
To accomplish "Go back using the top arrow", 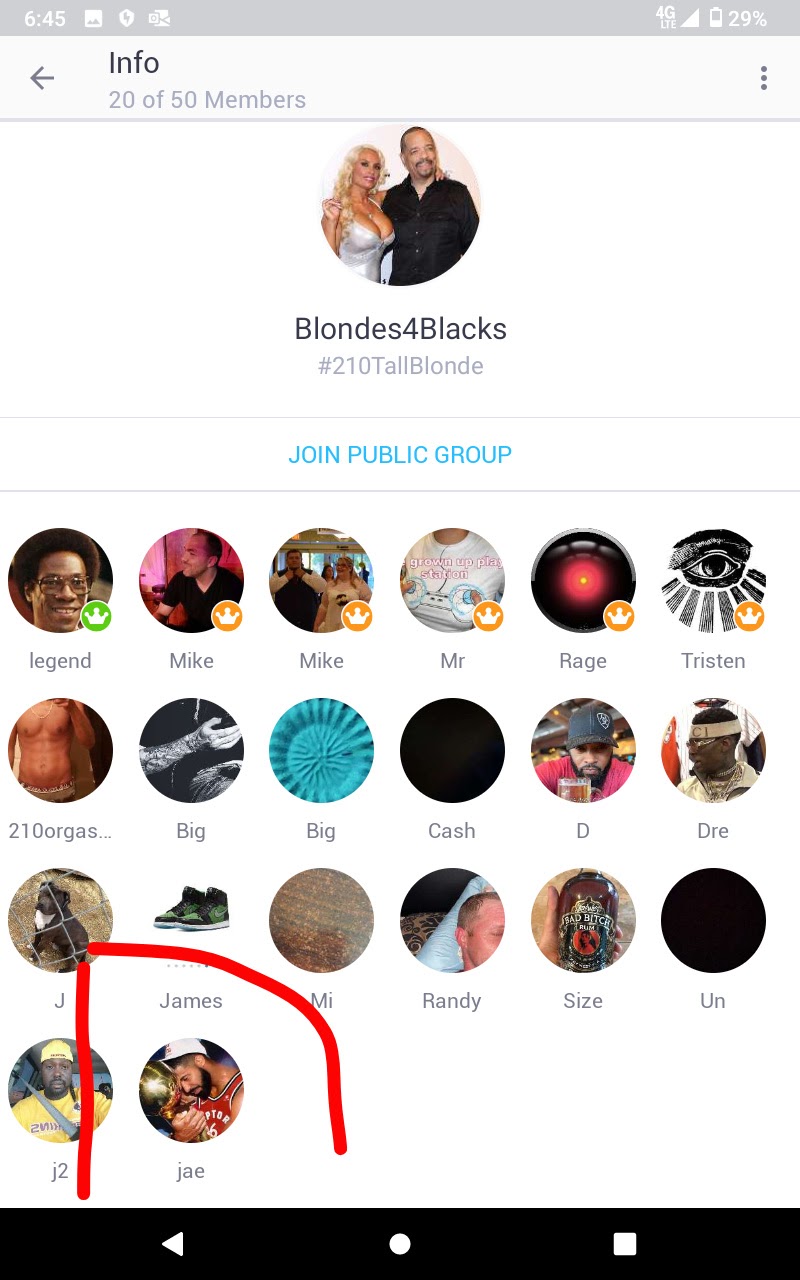I will [42, 78].
